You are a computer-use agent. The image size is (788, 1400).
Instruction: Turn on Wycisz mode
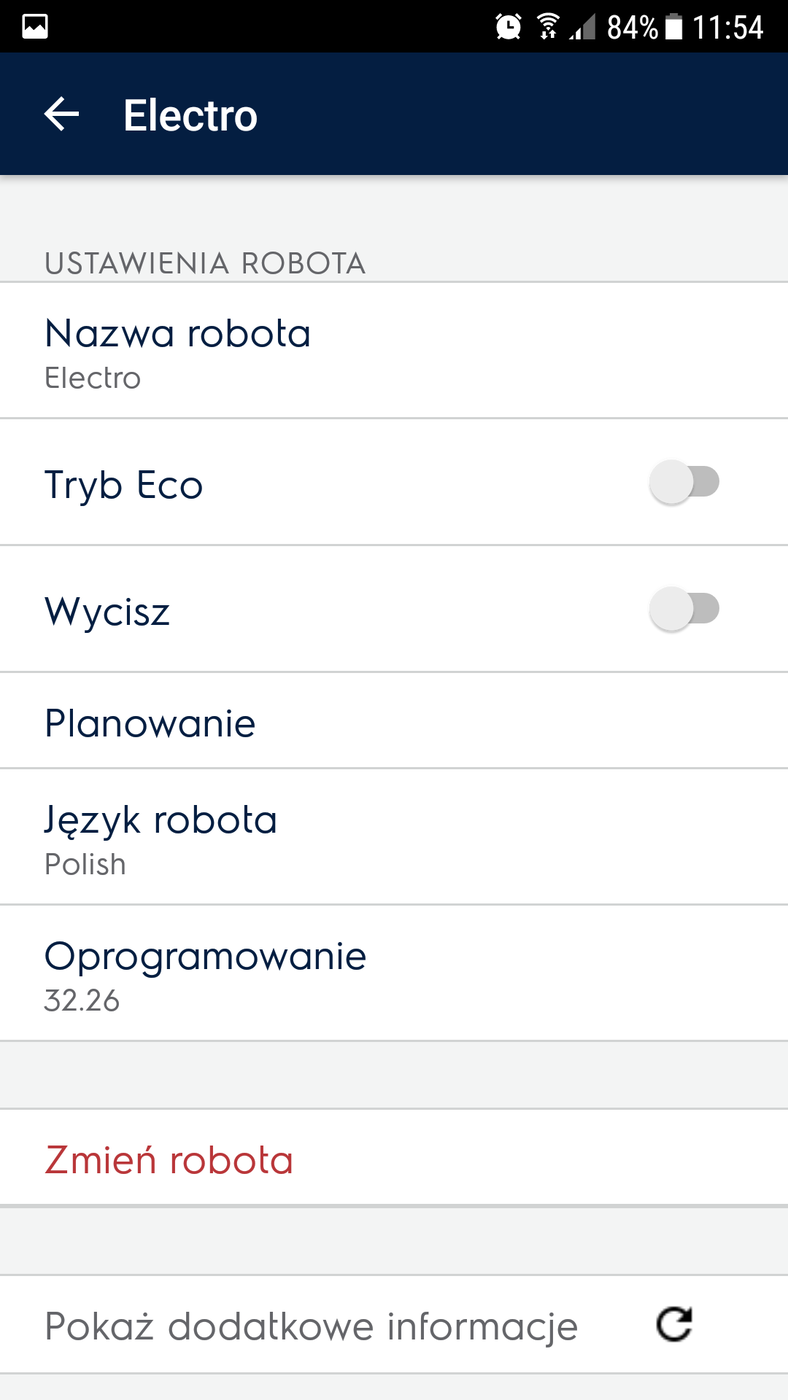pyautogui.click(x=685, y=608)
